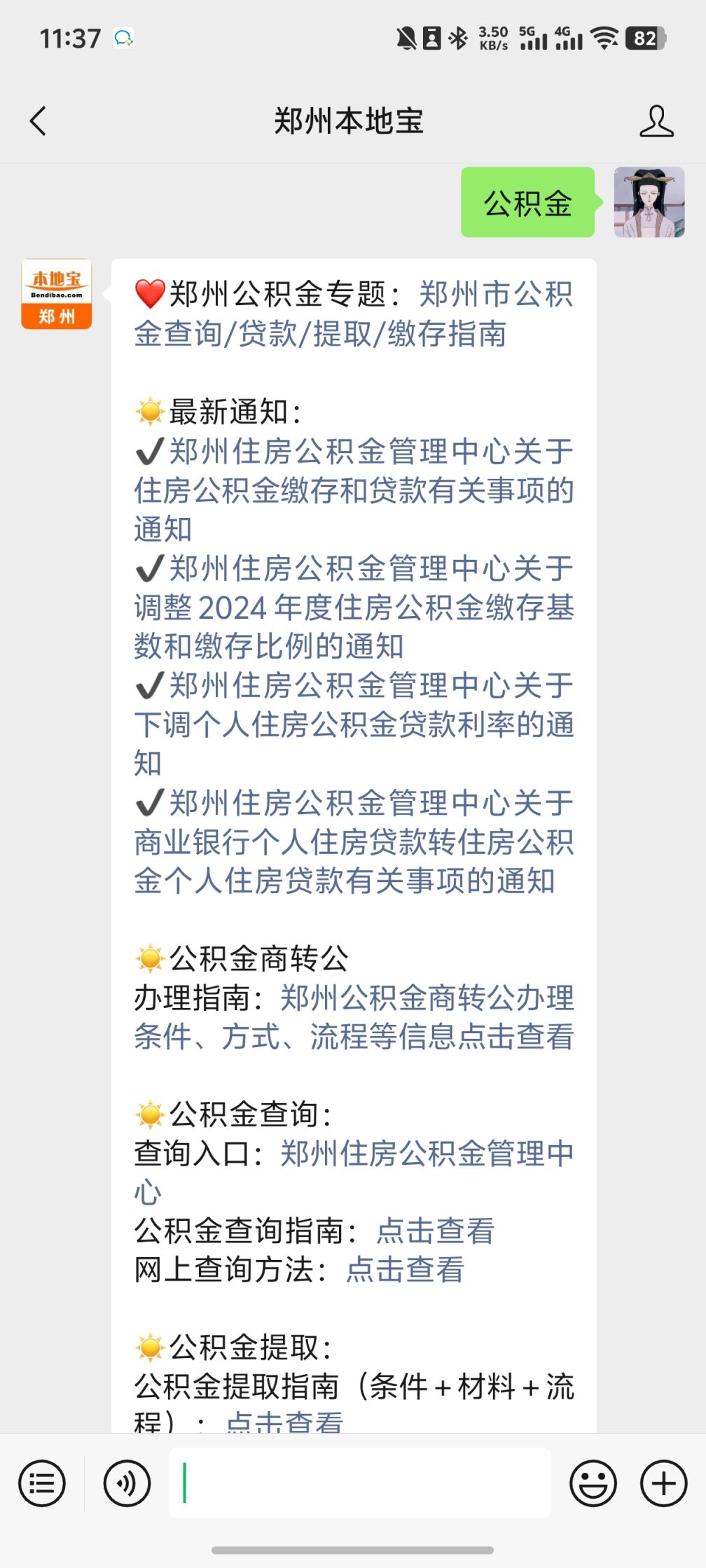The image size is (706, 1568).
Task: Open the emoji picker
Action: click(593, 1483)
